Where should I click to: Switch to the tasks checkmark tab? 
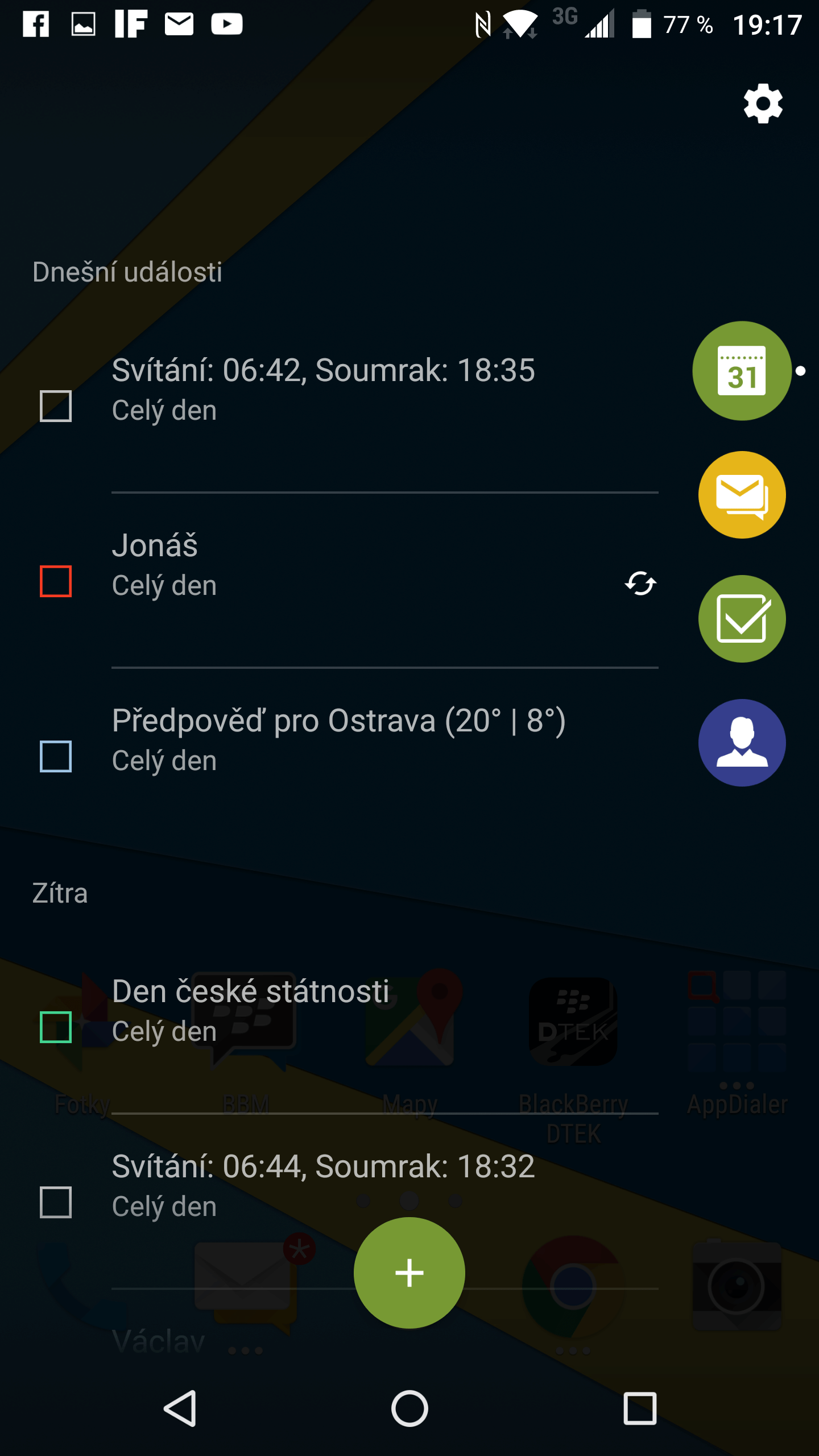(742, 619)
